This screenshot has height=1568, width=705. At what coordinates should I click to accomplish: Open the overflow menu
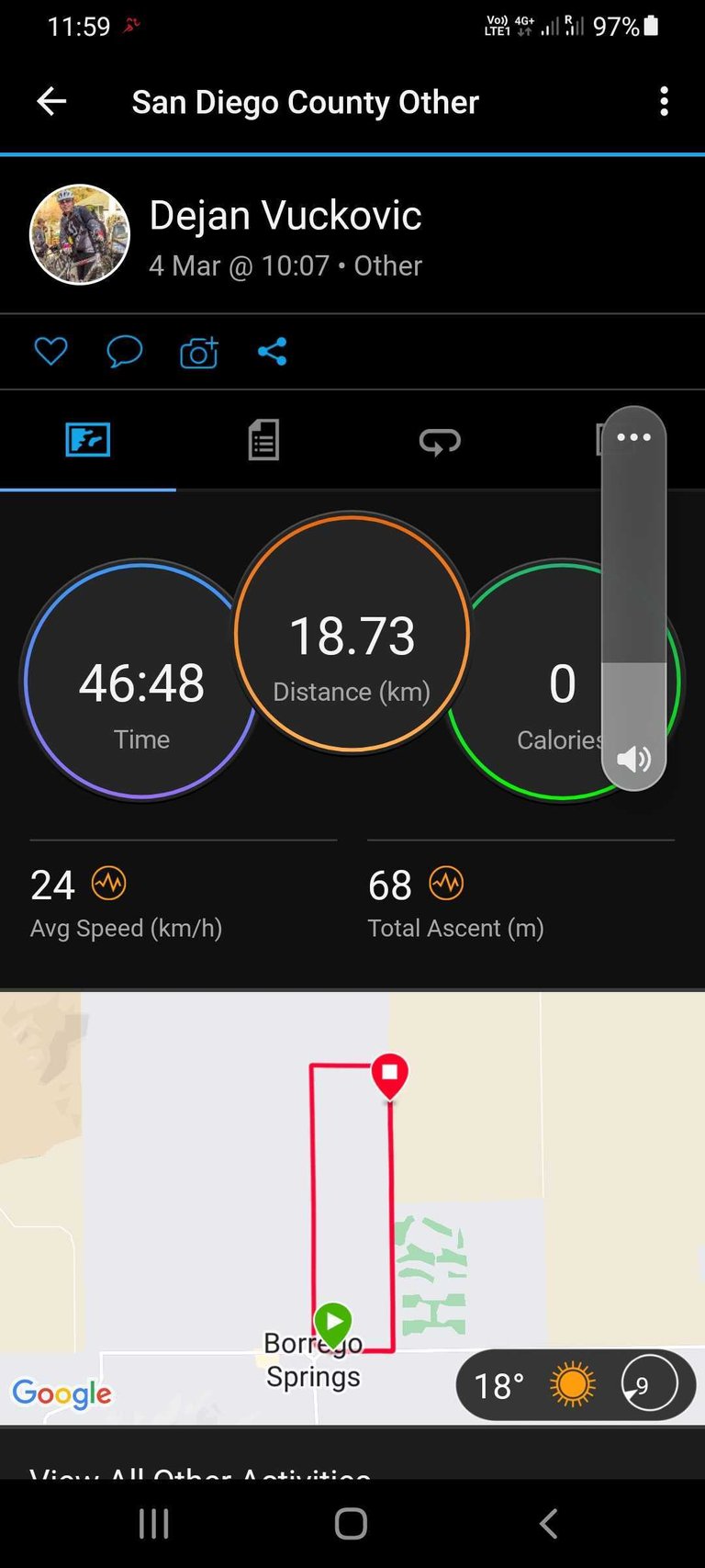tap(664, 101)
